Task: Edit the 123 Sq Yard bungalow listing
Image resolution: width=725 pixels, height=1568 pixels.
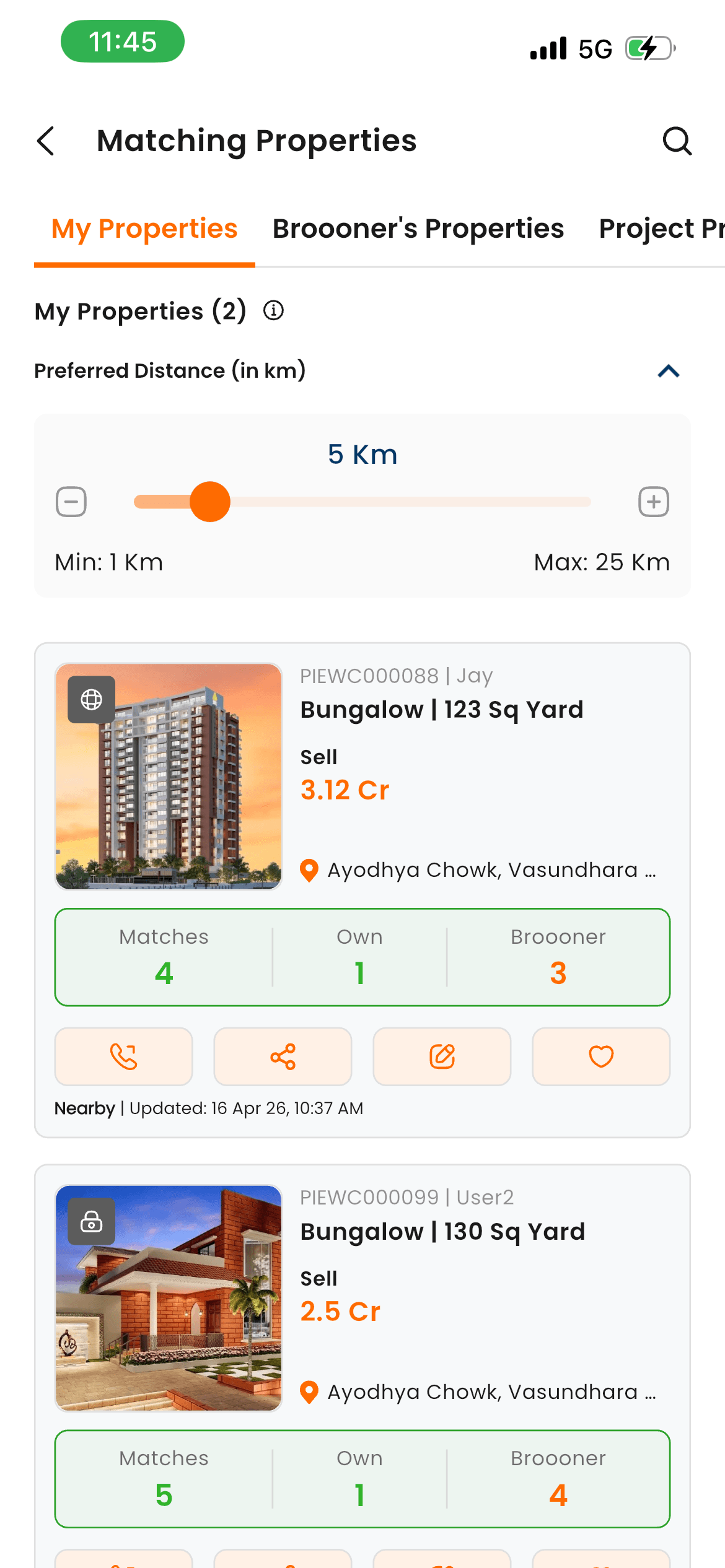Action: (x=442, y=1056)
